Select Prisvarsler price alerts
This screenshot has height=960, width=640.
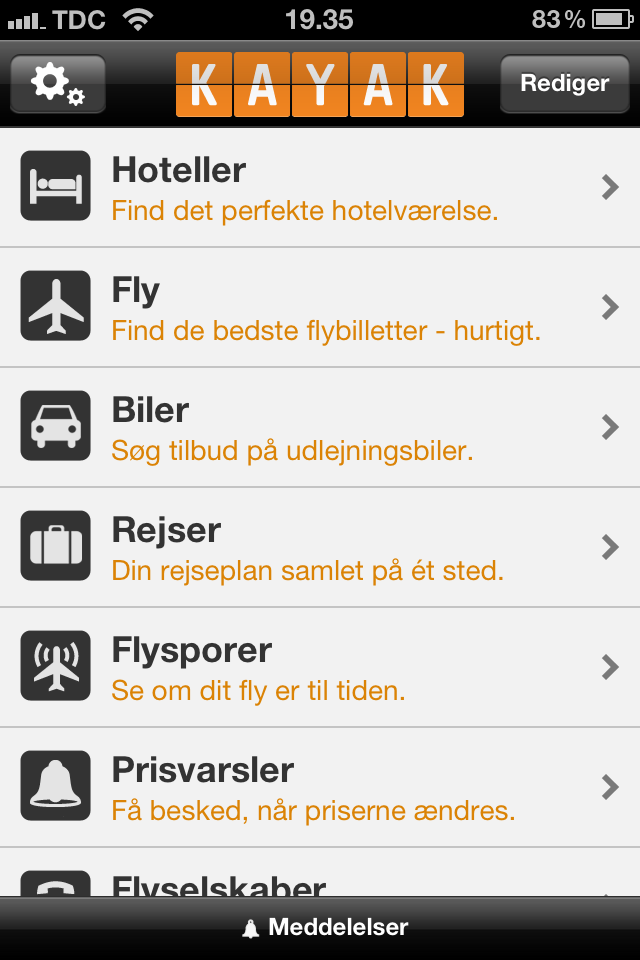320,787
